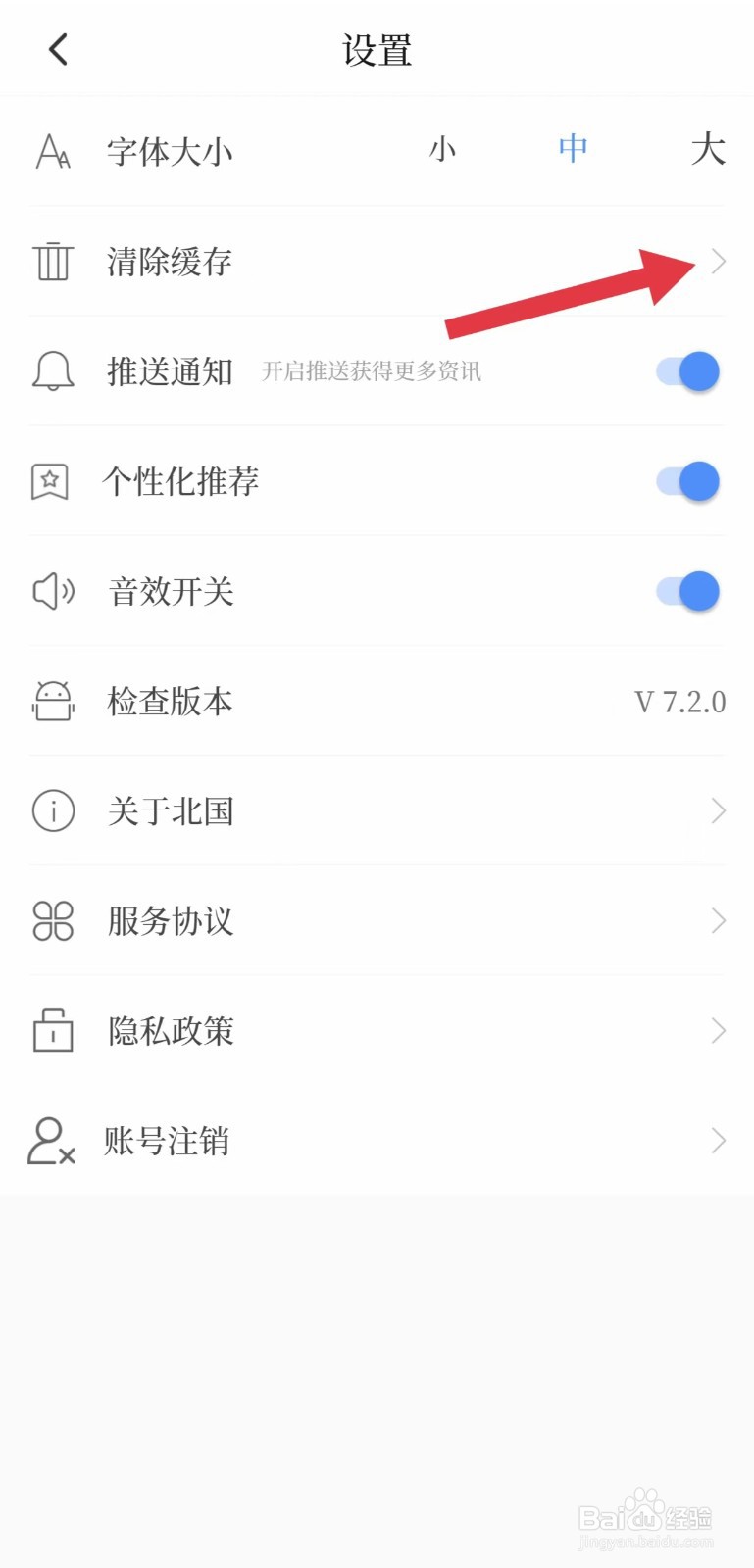View the 服务协议 terms
This screenshot has width=754, height=1568.
pyautogui.click(x=377, y=921)
